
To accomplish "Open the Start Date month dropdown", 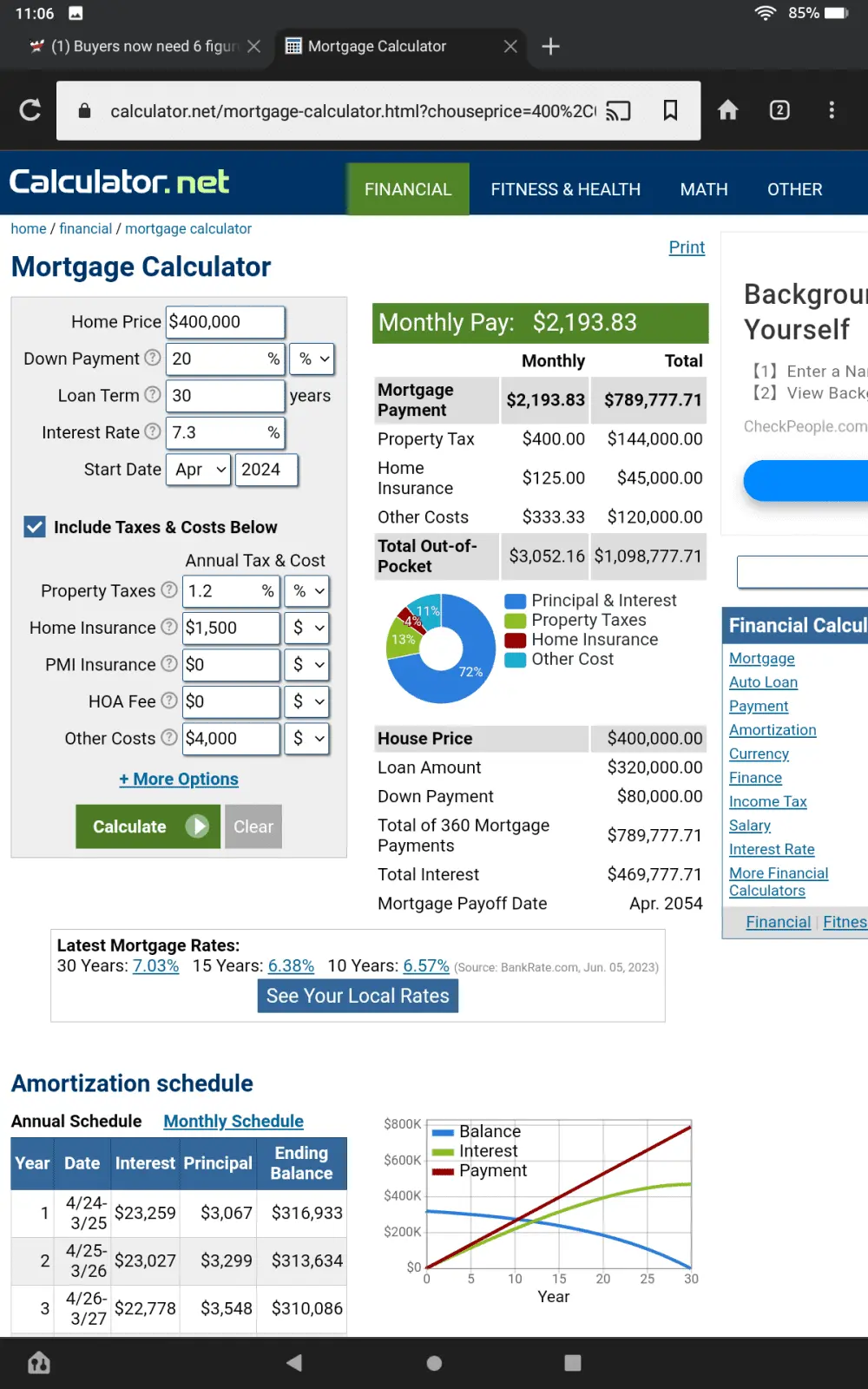I will (x=199, y=470).
